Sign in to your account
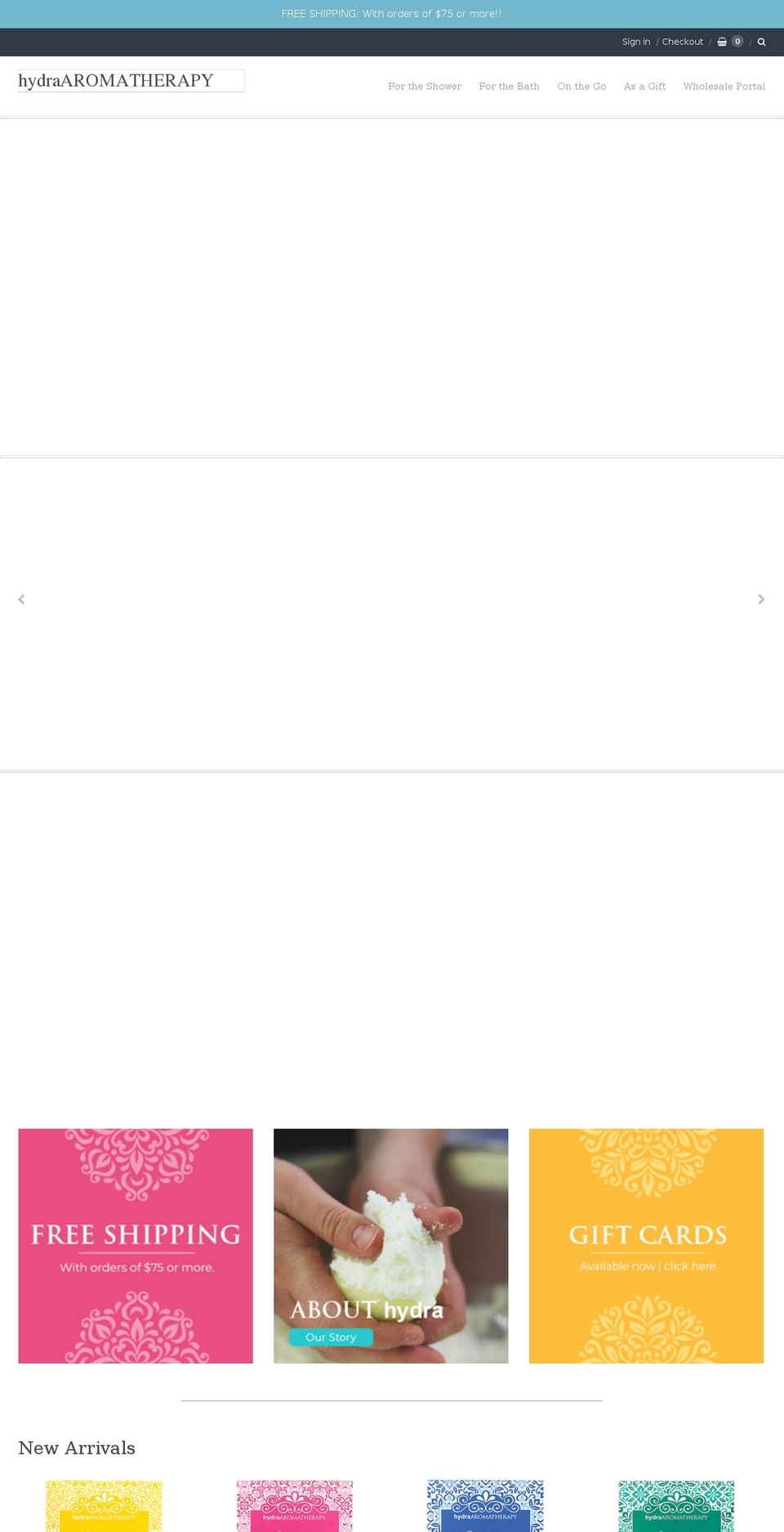784x1532 pixels. (x=635, y=42)
